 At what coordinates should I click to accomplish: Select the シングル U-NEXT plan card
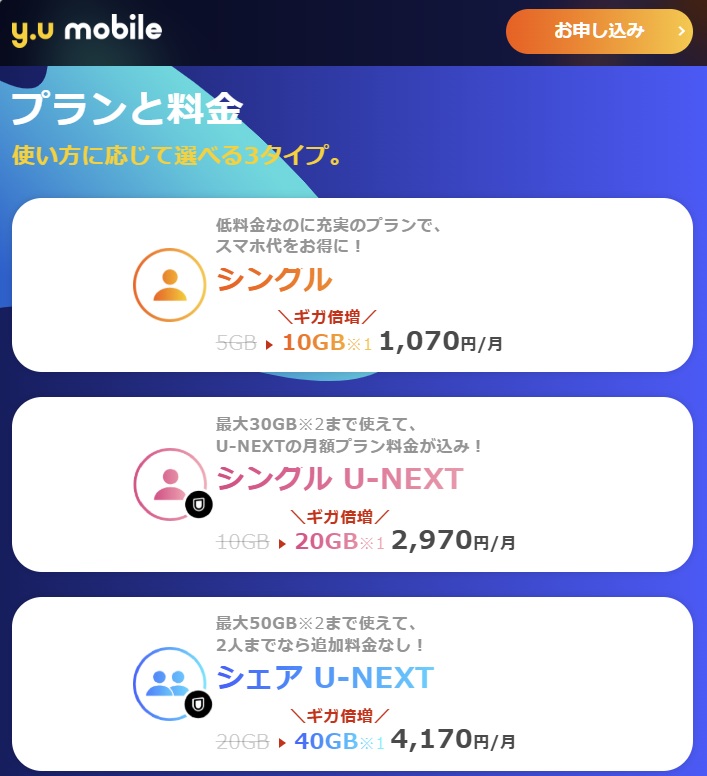tap(352, 484)
